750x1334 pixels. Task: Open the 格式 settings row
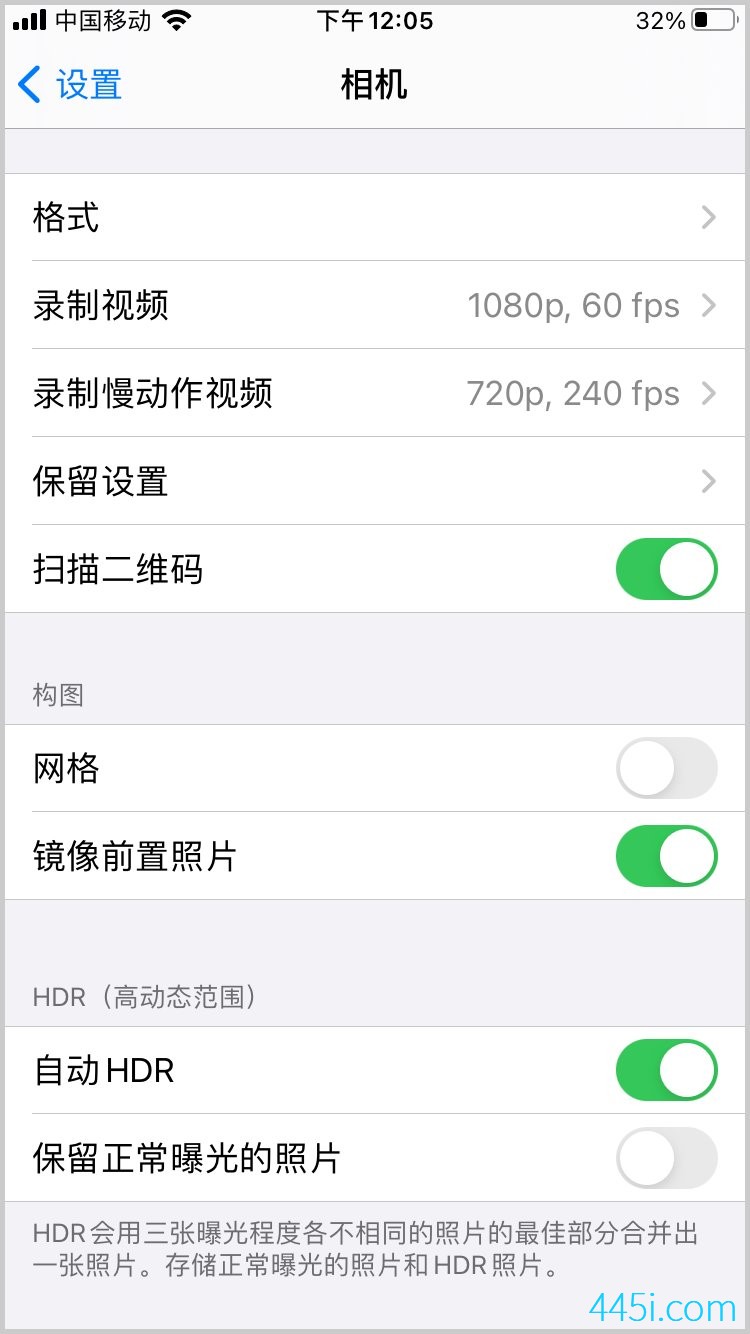375,217
